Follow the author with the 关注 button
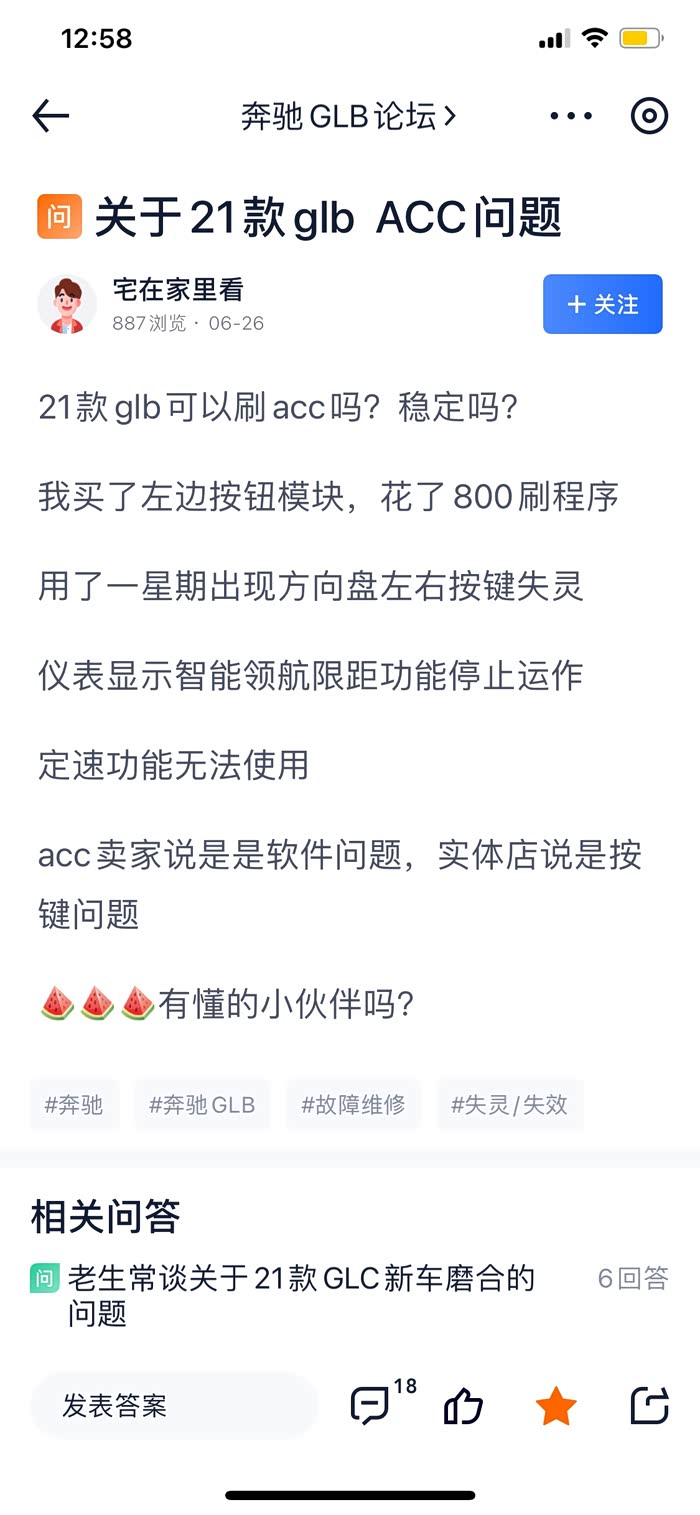700x1515 pixels. point(602,304)
